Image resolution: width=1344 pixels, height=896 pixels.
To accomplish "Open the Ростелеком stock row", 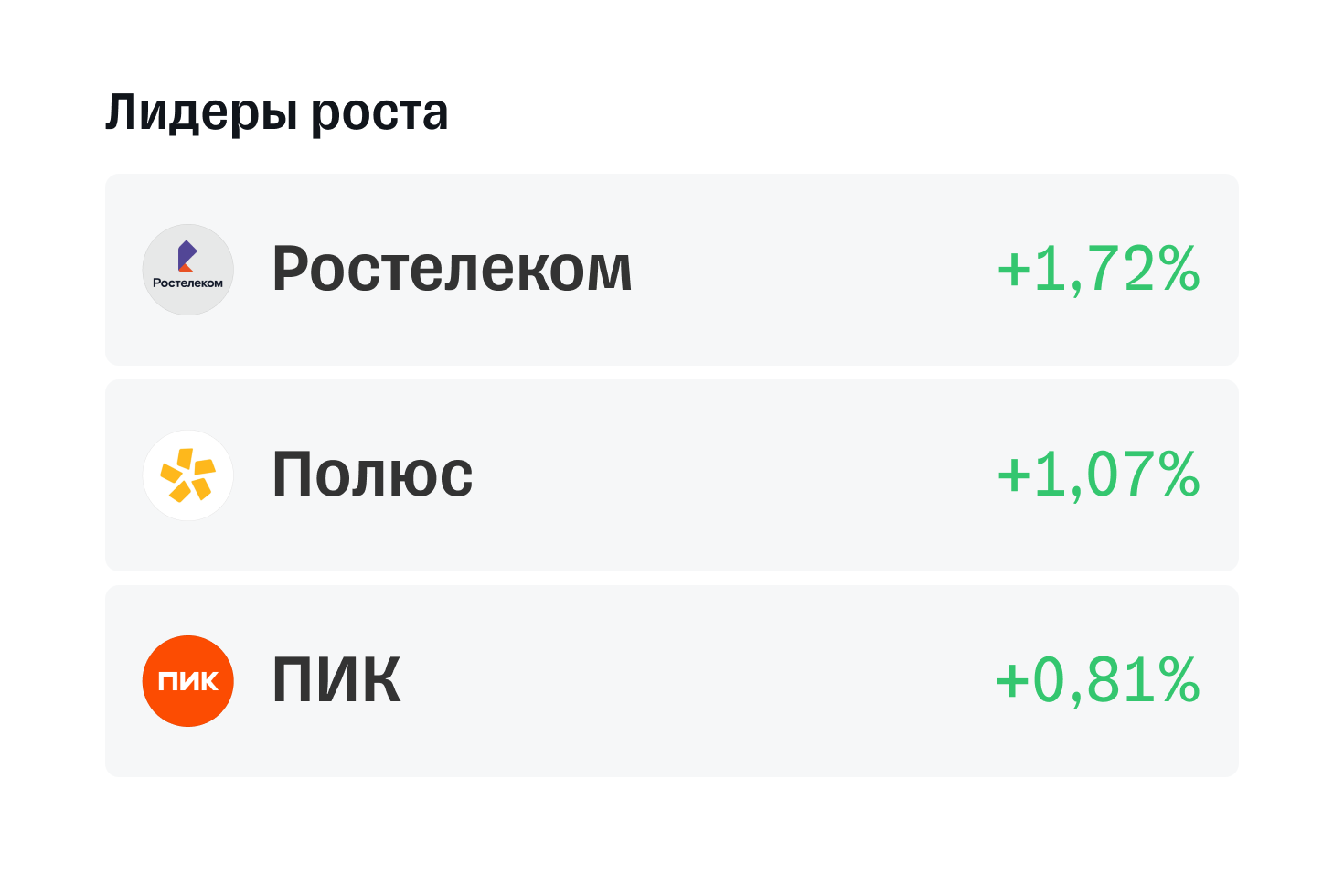I will pos(671,270).
